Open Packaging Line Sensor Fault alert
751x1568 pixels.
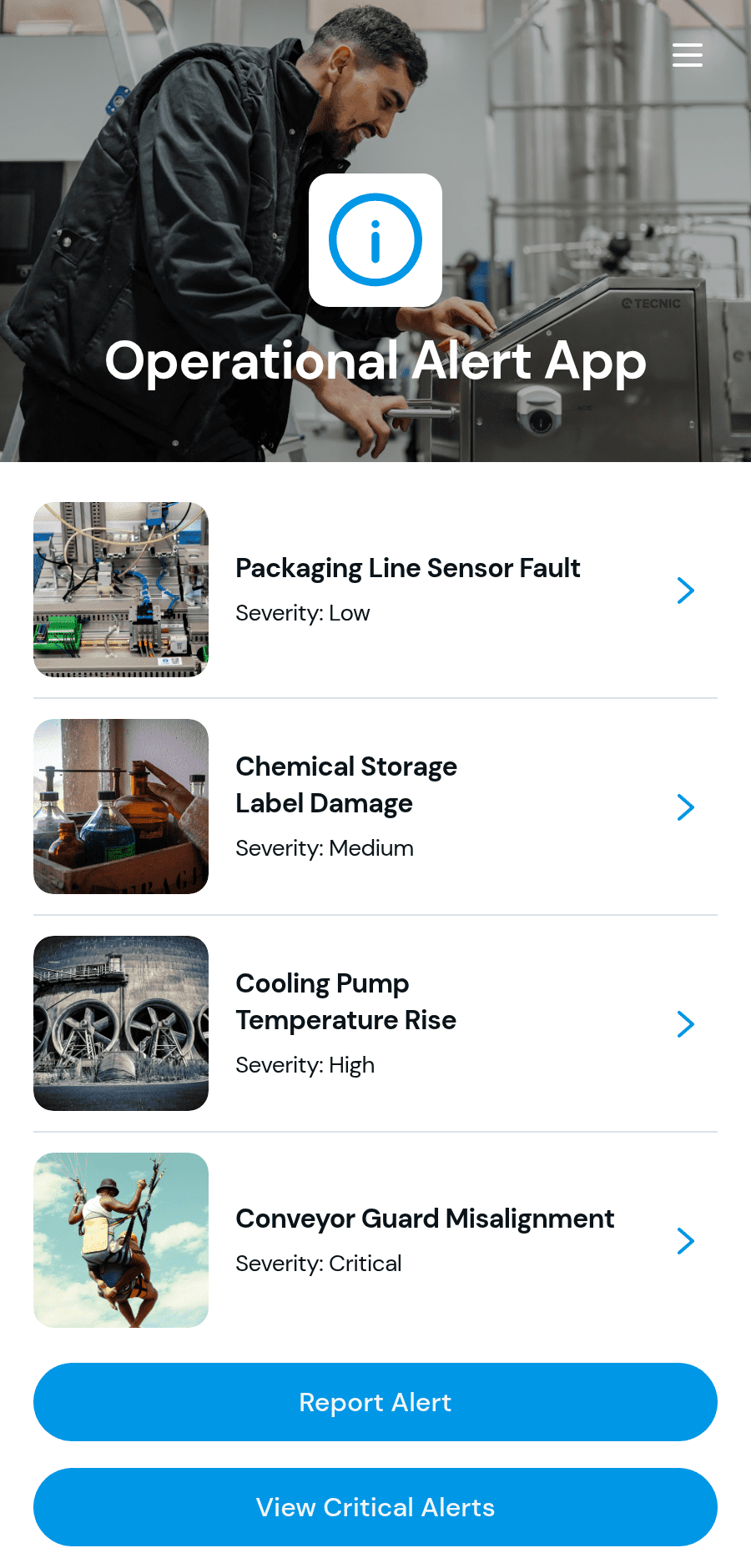point(375,590)
